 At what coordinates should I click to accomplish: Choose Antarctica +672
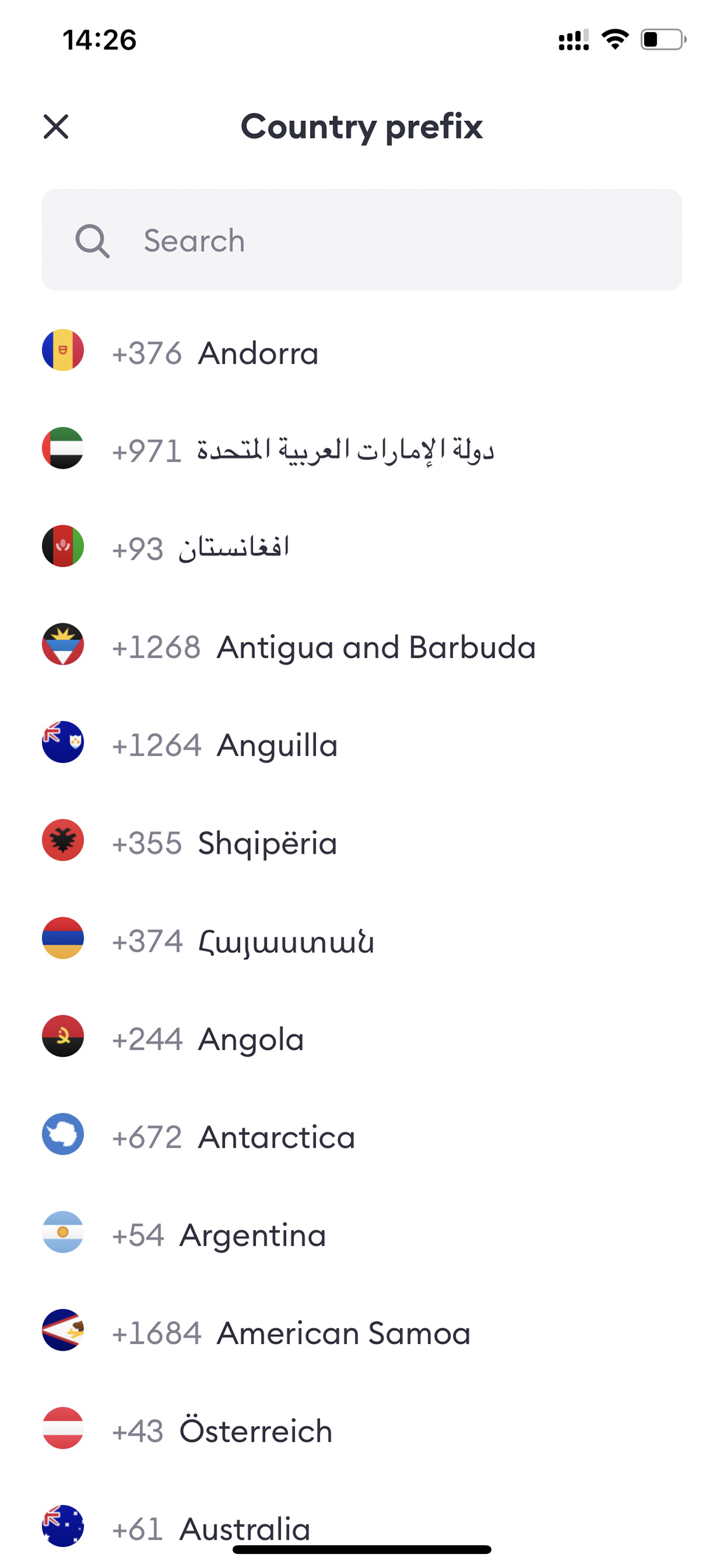362,1135
